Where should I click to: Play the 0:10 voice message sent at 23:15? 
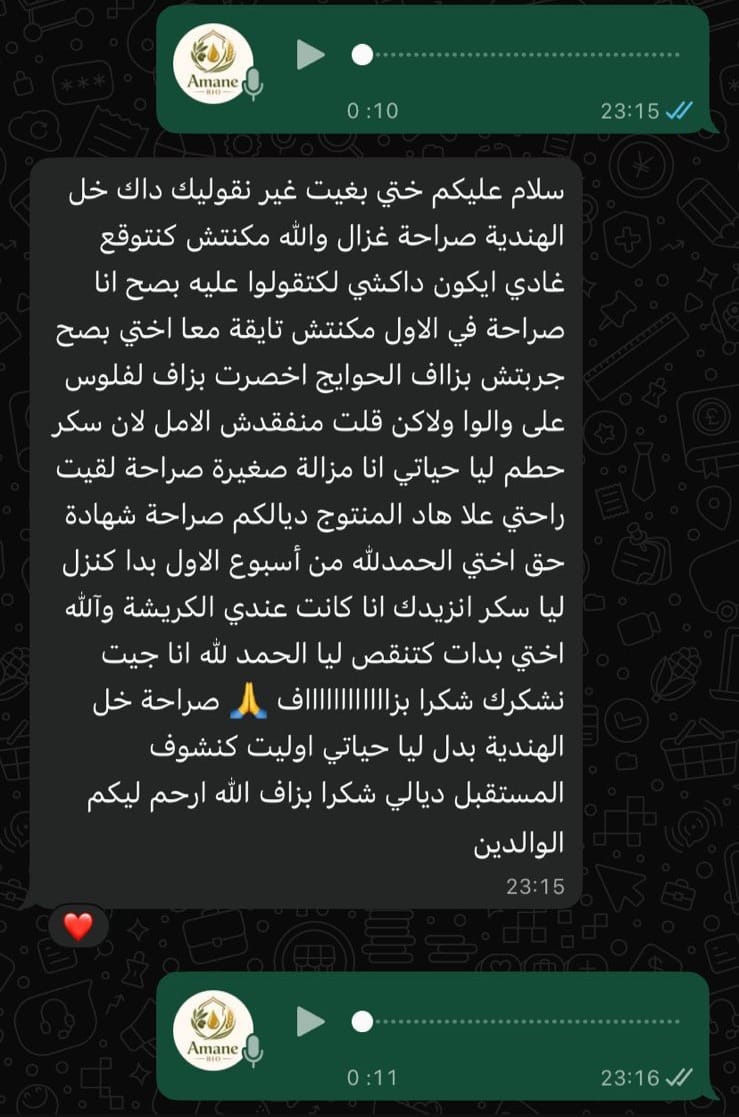pyautogui.click(x=311, y=54)
